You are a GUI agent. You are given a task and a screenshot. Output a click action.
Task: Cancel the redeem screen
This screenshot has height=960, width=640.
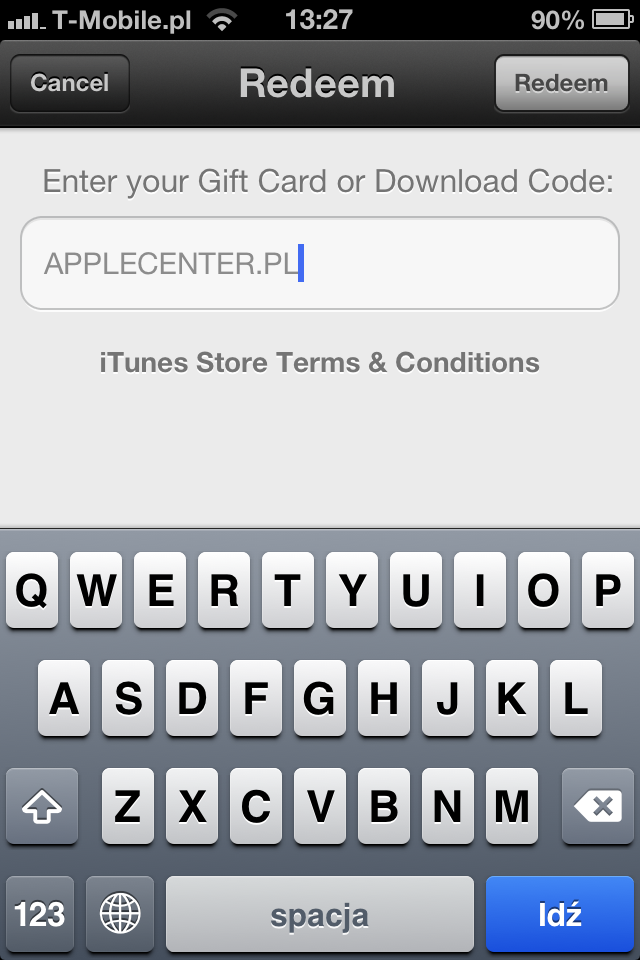coord(69,83)
